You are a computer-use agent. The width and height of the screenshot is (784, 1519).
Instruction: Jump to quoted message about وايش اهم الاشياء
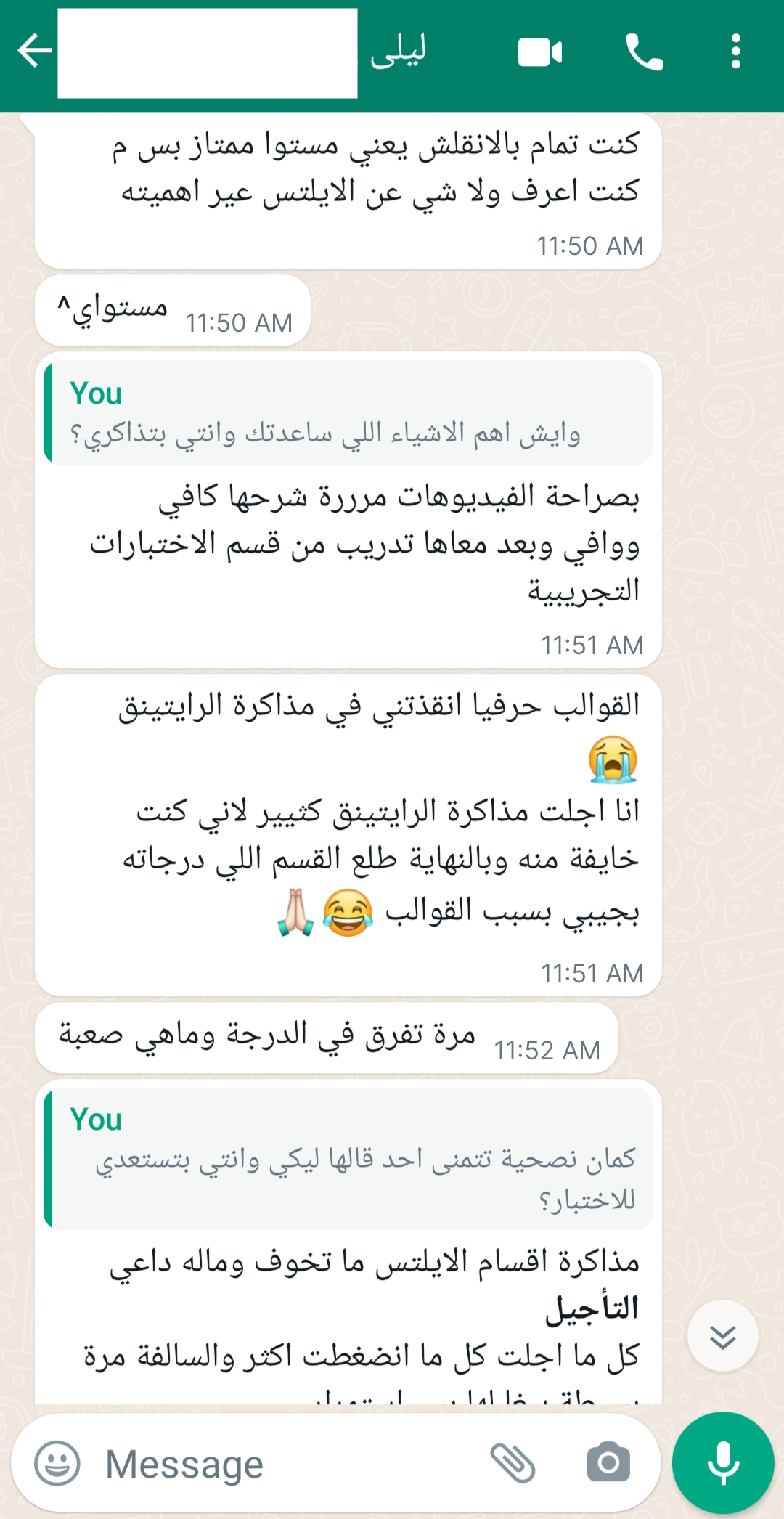pos(348,412)
